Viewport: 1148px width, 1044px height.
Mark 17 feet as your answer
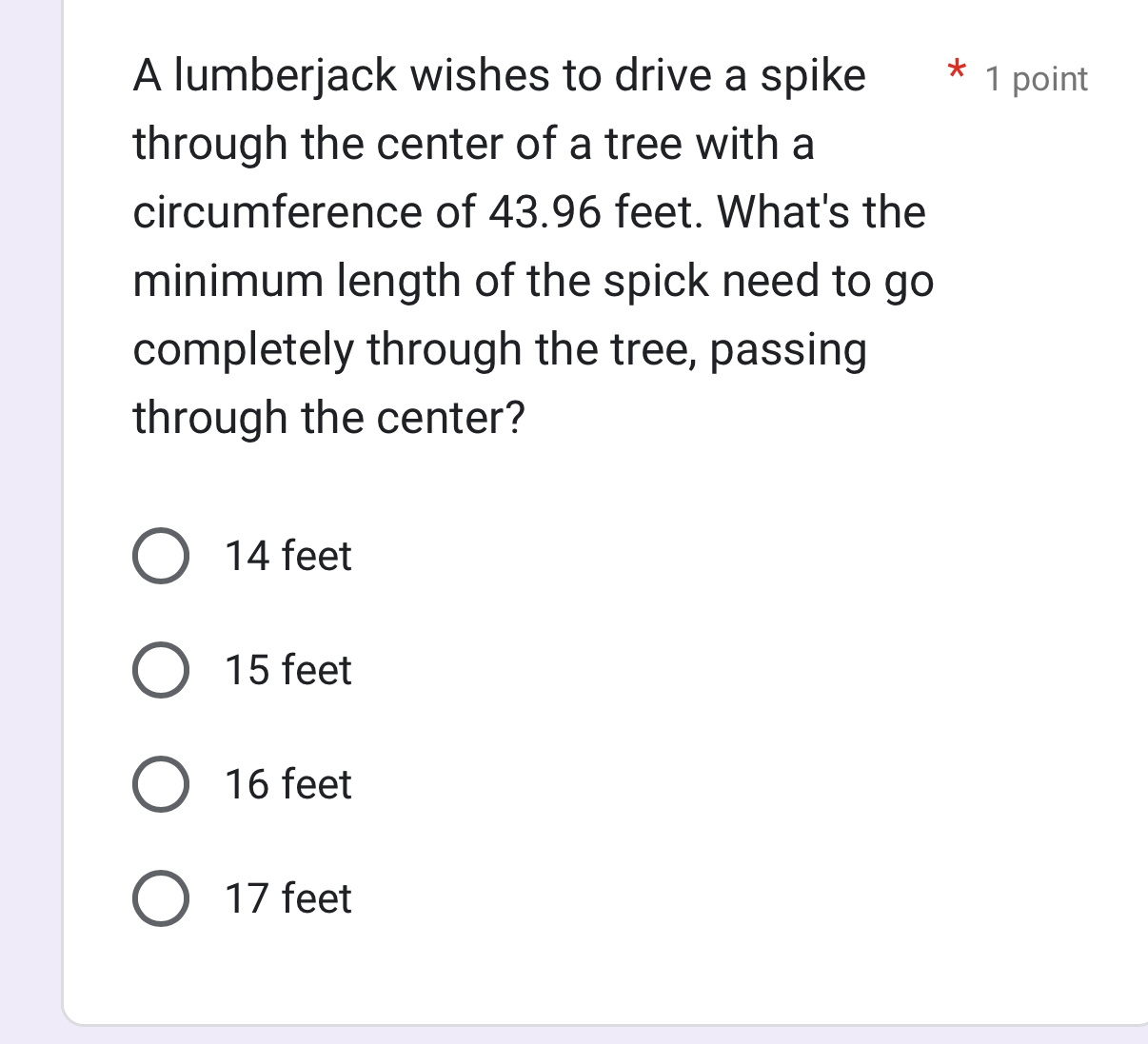pyautogui.click(x=160, y=898)
